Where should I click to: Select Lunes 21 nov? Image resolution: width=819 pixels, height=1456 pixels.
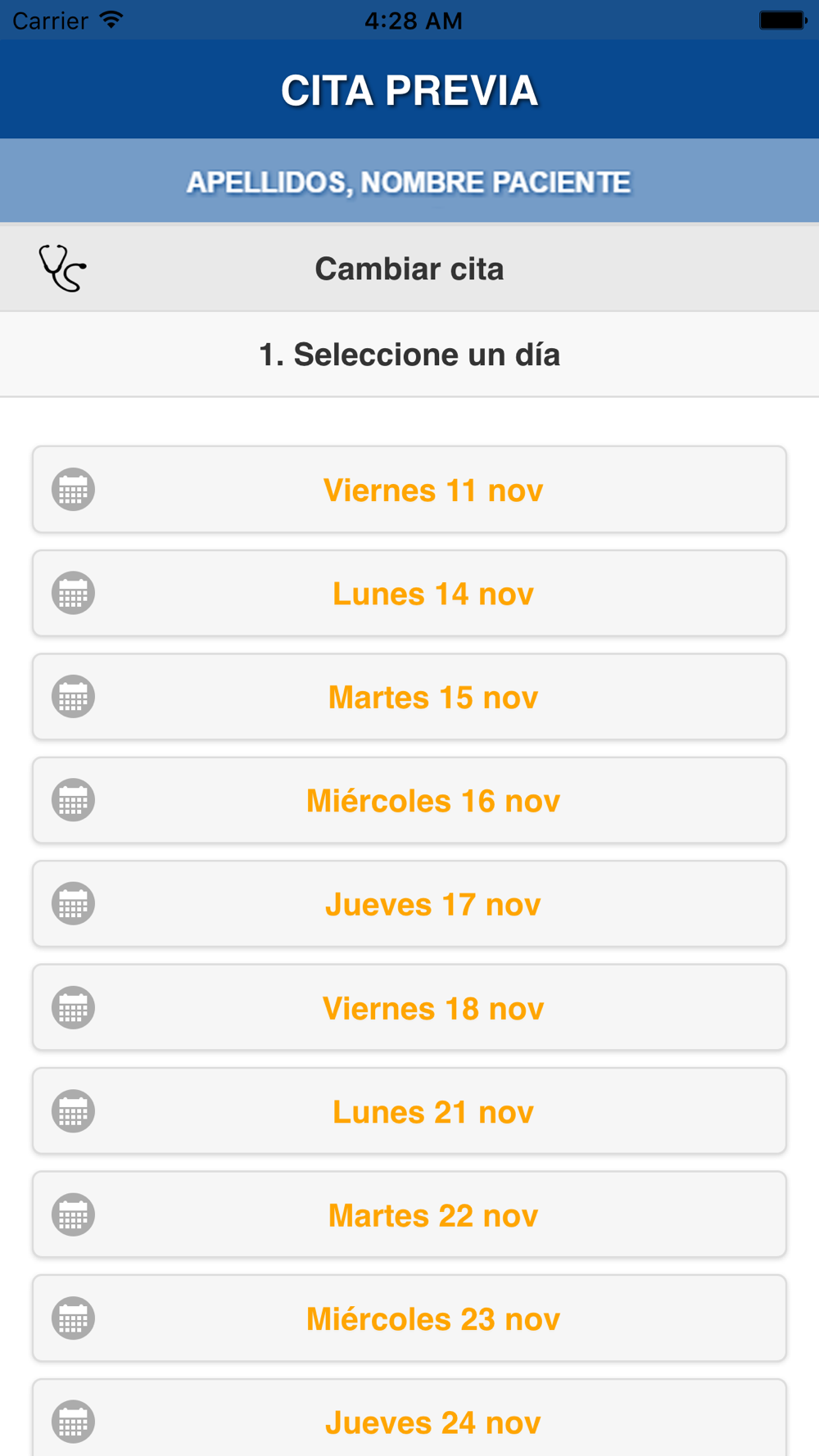(409, 1111)
